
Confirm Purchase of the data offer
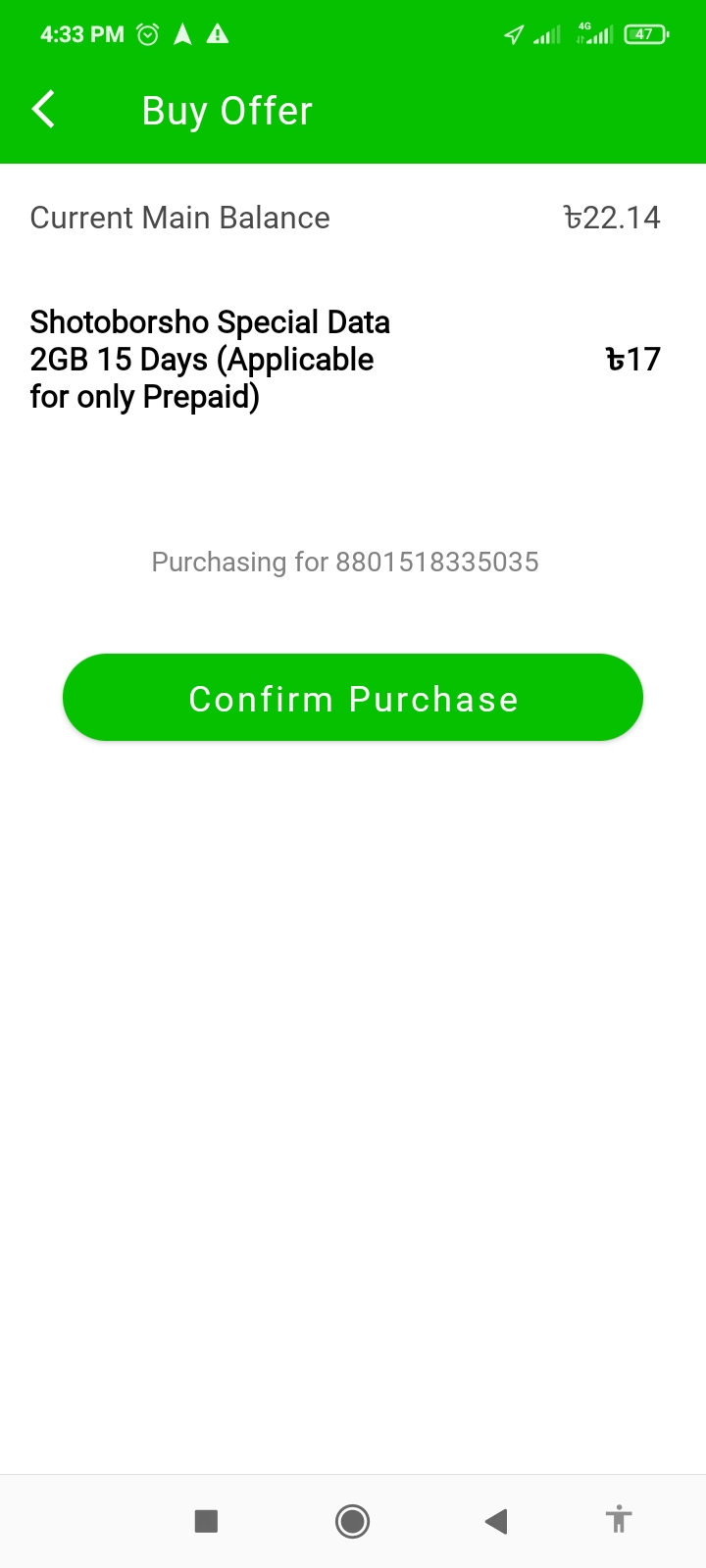point(353,698)
